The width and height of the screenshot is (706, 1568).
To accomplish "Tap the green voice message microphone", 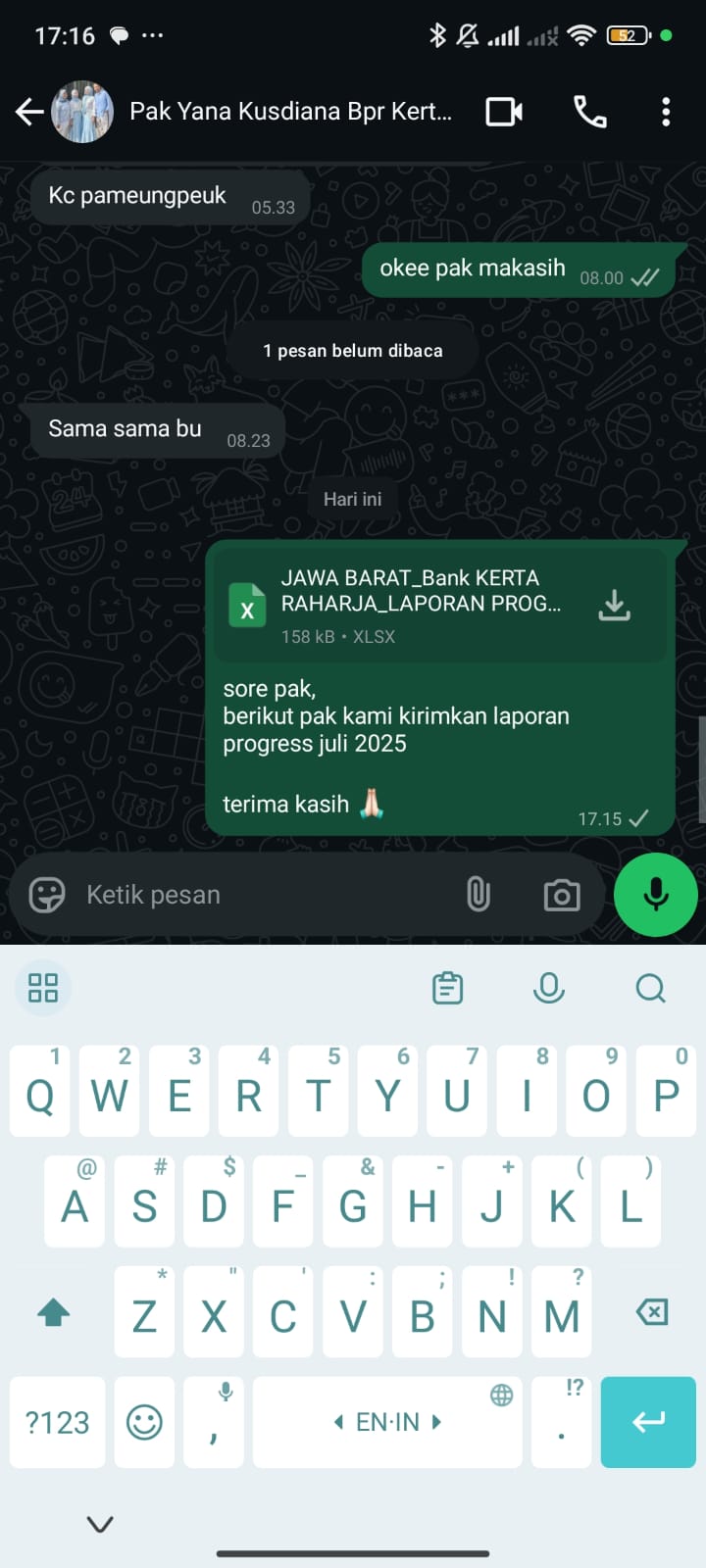I will (x=655, y=895).
